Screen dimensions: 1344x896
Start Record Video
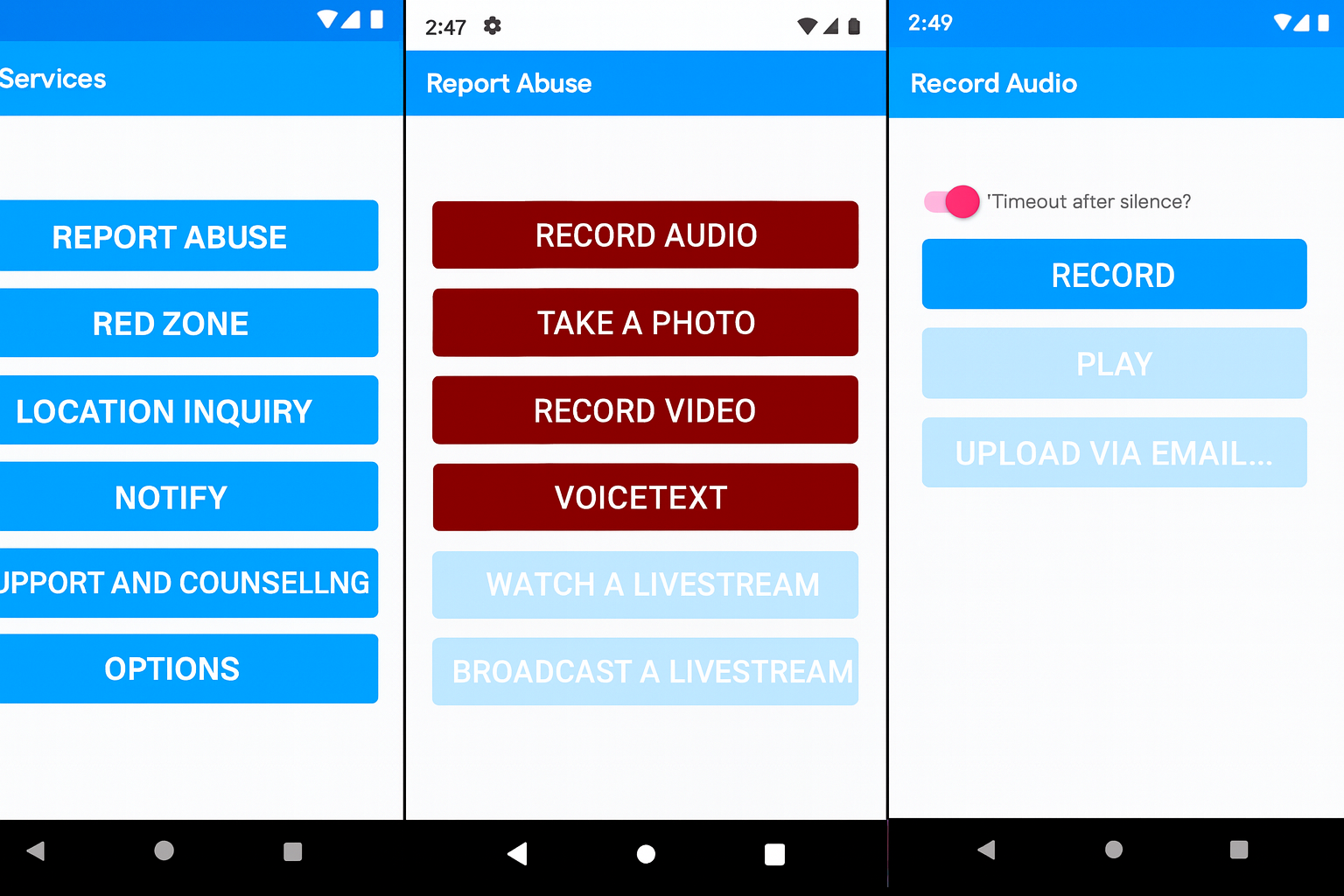point(645,410)
